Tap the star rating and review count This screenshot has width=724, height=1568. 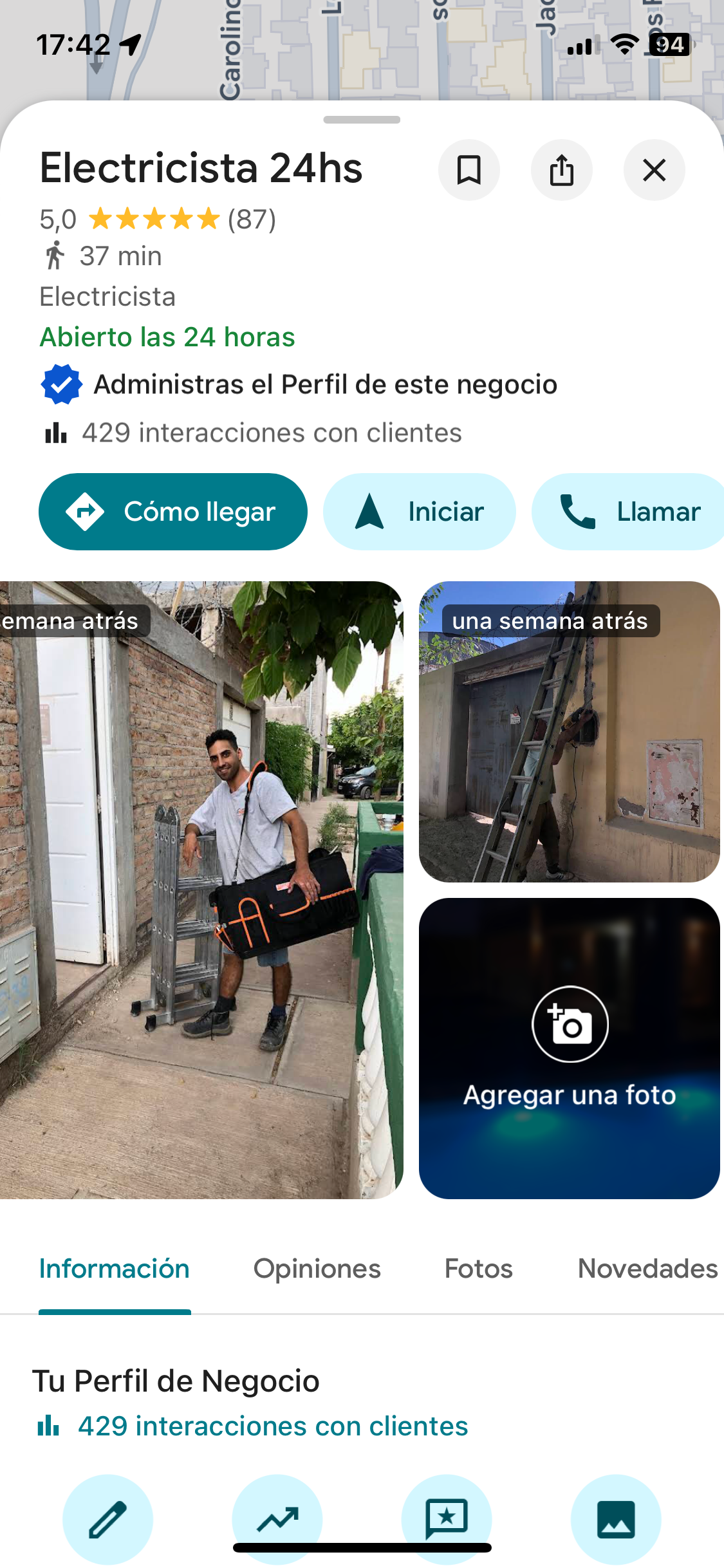158,219
